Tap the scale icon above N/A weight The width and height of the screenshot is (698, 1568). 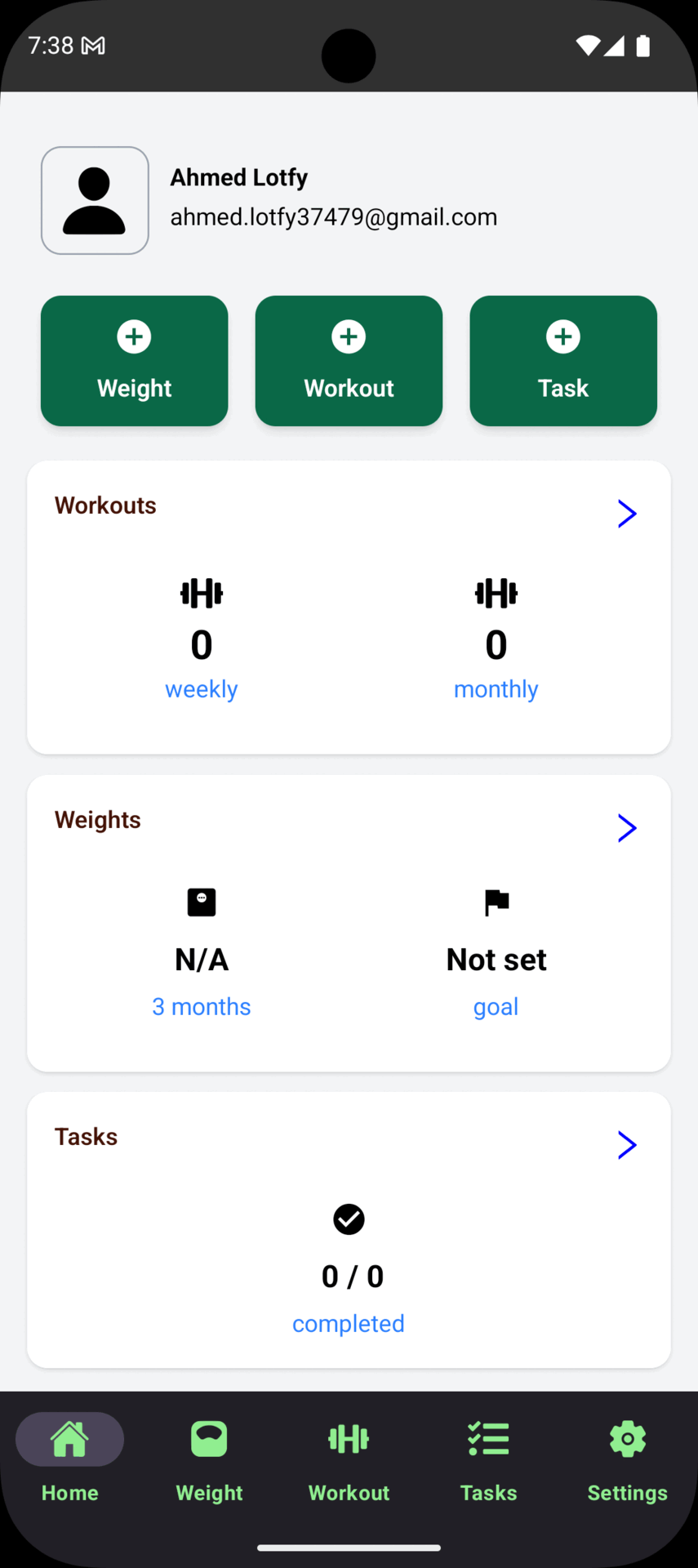tap(201, 902)
